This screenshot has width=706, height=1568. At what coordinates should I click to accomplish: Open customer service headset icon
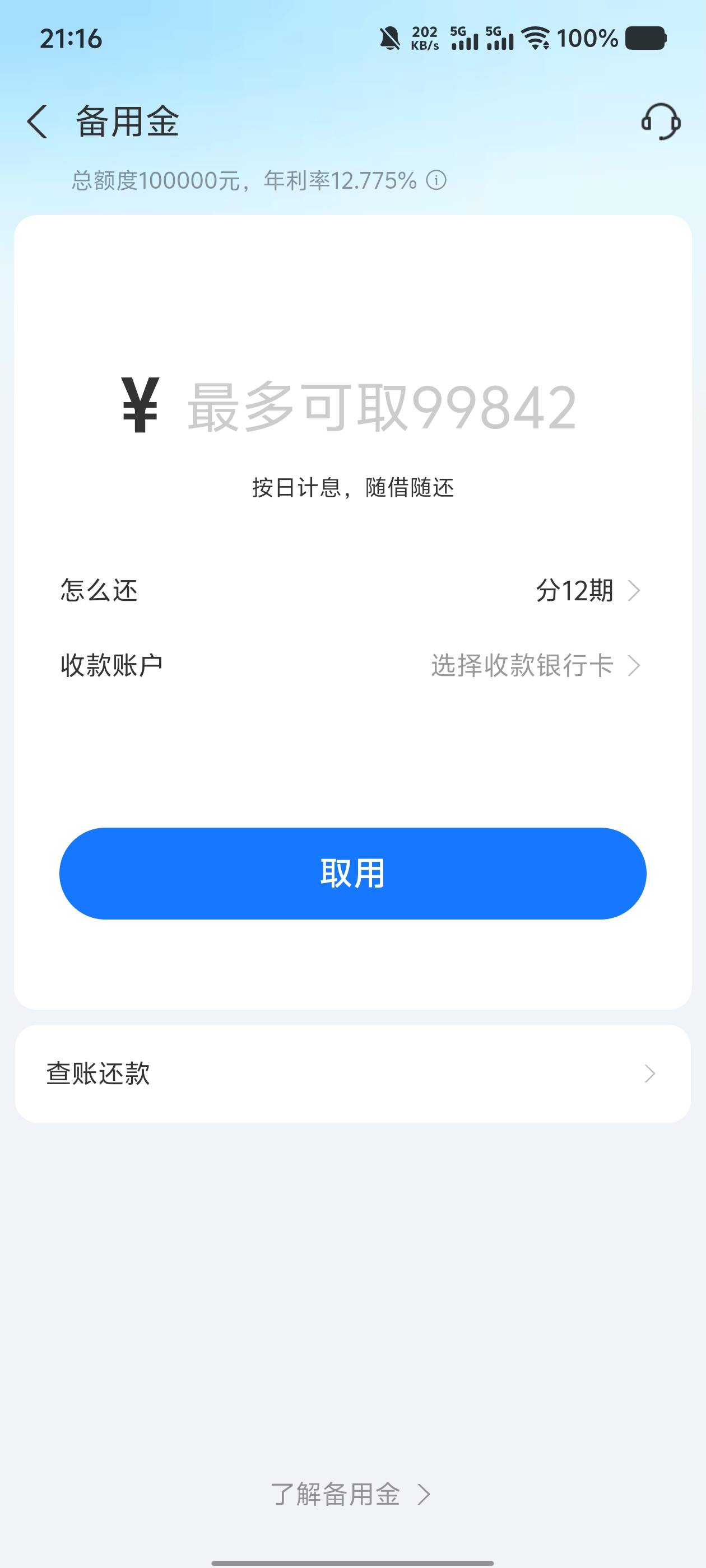point(661,121)
